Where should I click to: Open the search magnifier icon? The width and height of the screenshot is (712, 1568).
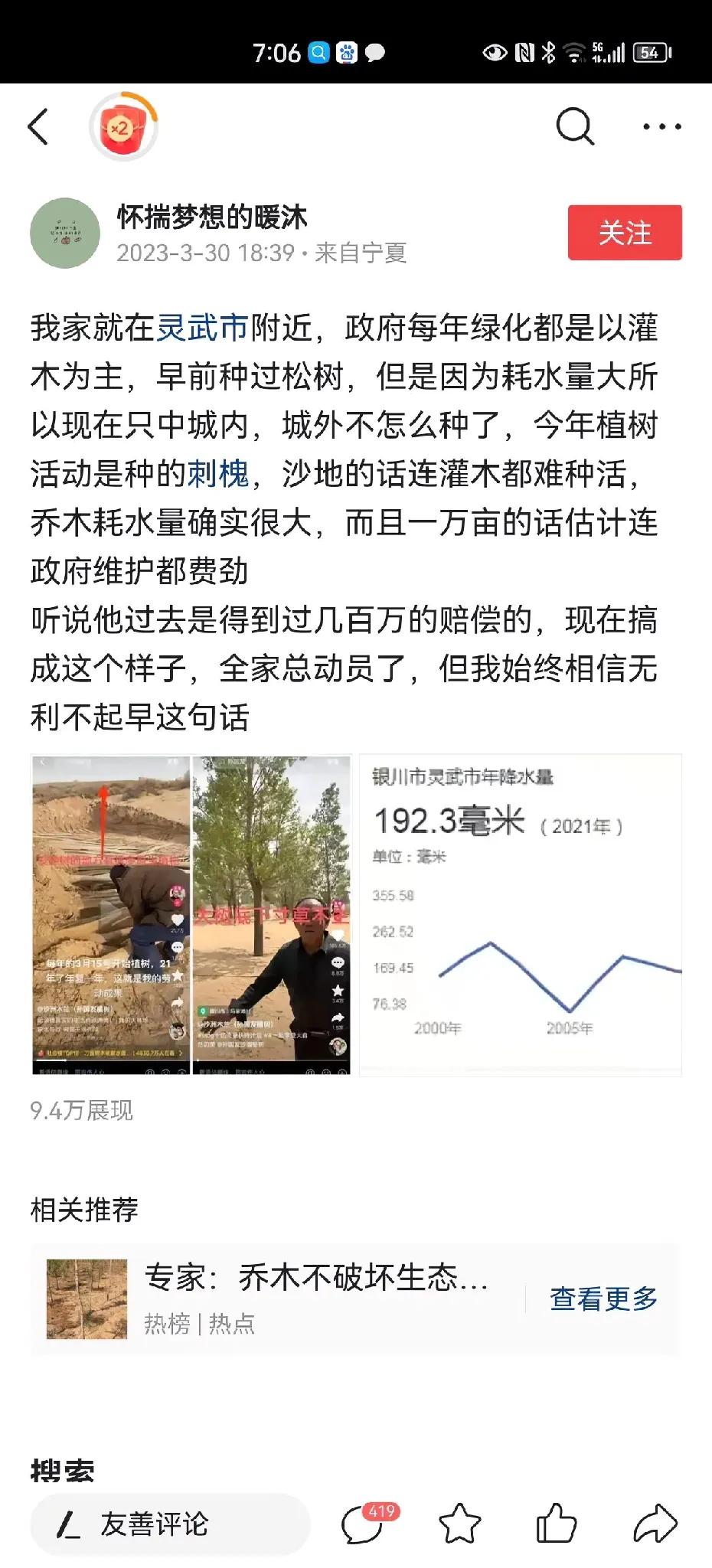pos(574,126)
